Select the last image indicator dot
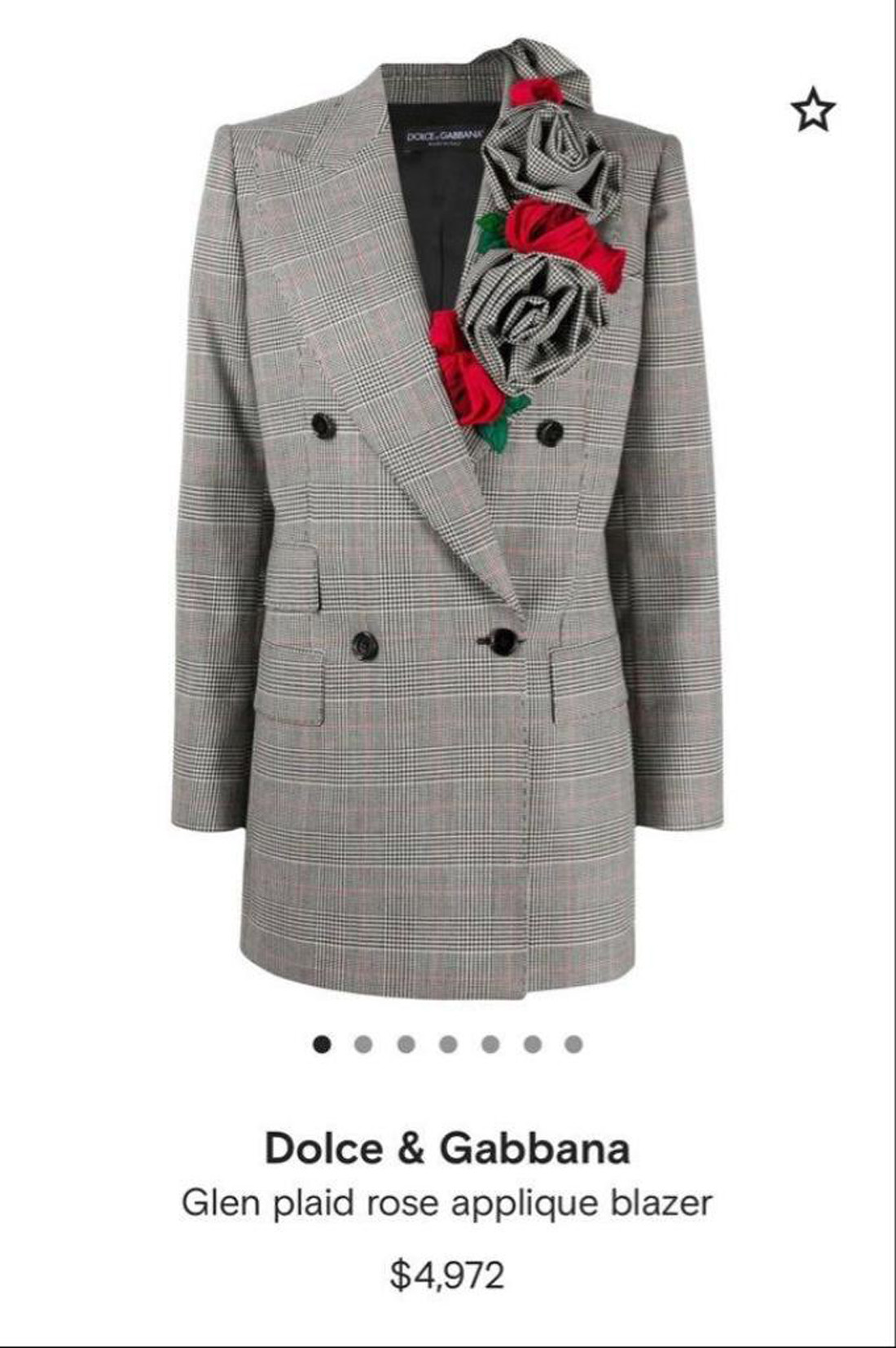Viewport: 896px width, 1348px height. point(573,1044)
